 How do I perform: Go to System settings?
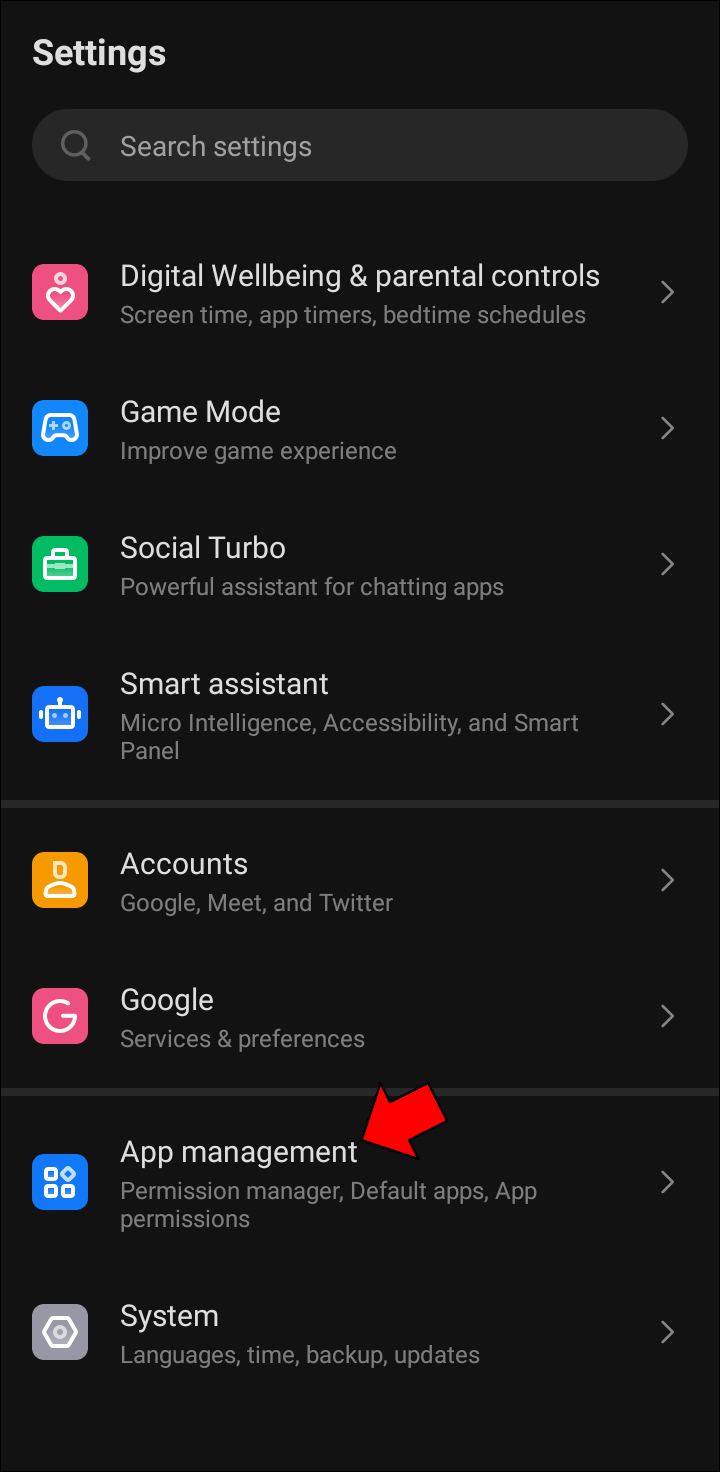point(360,1333)
